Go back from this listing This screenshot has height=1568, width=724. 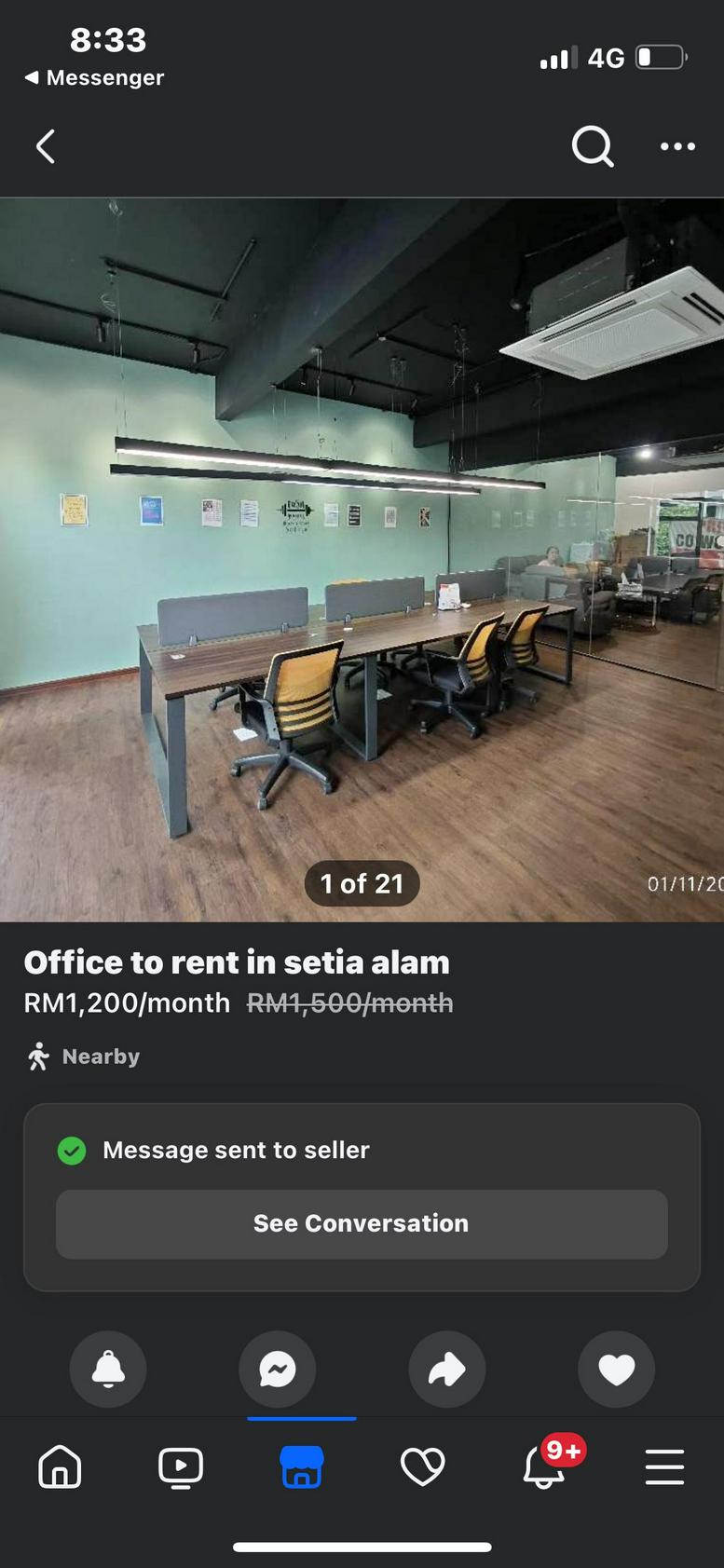pos(46,146)
